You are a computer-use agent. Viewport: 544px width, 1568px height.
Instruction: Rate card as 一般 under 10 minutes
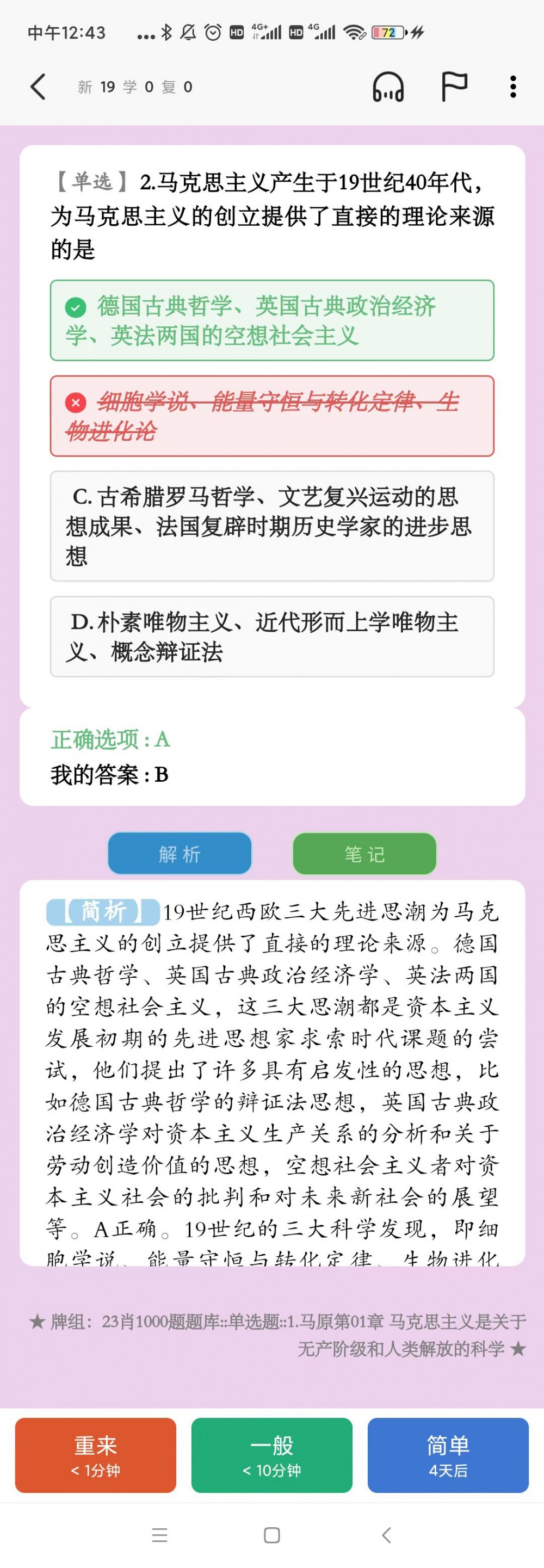271,1455
